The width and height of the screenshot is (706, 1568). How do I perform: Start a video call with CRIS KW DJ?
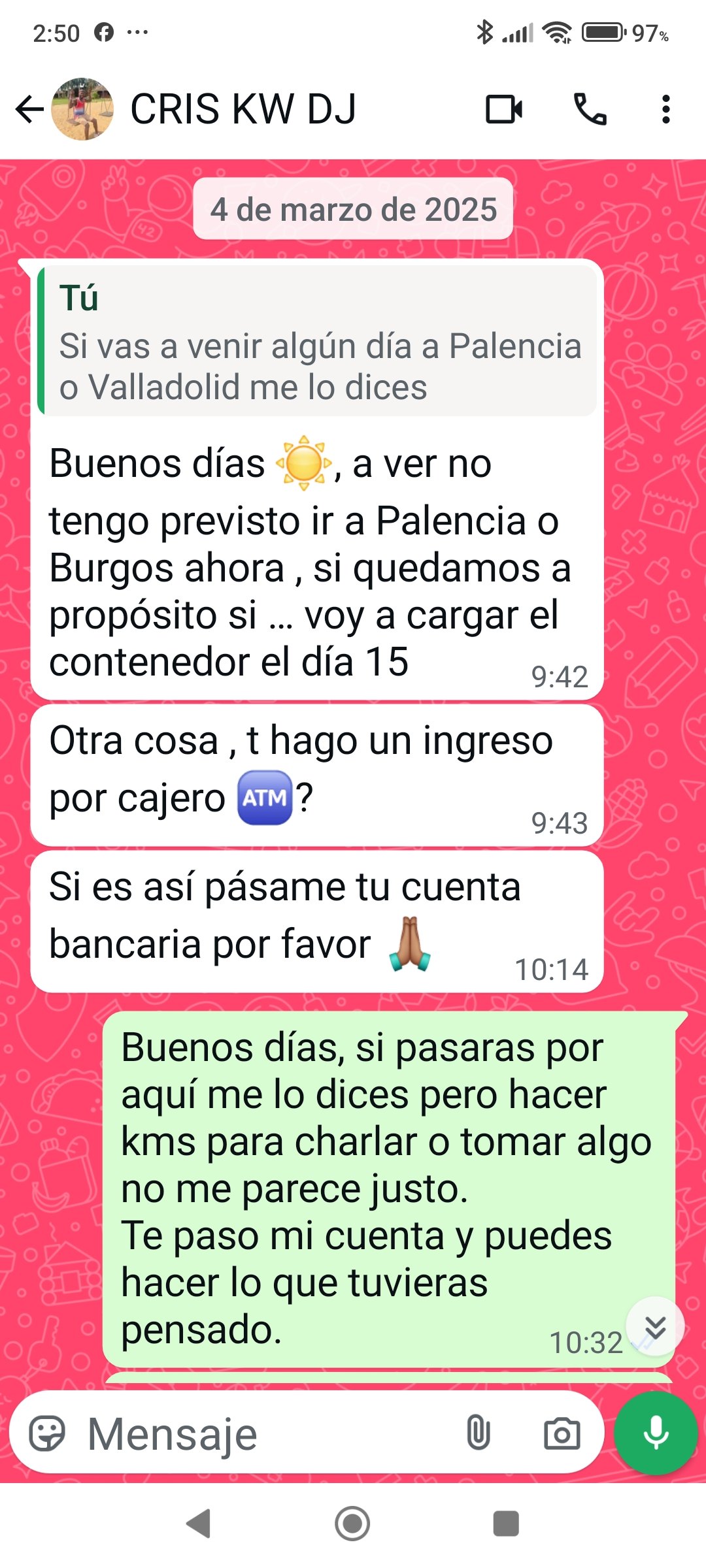click(504, 109)
